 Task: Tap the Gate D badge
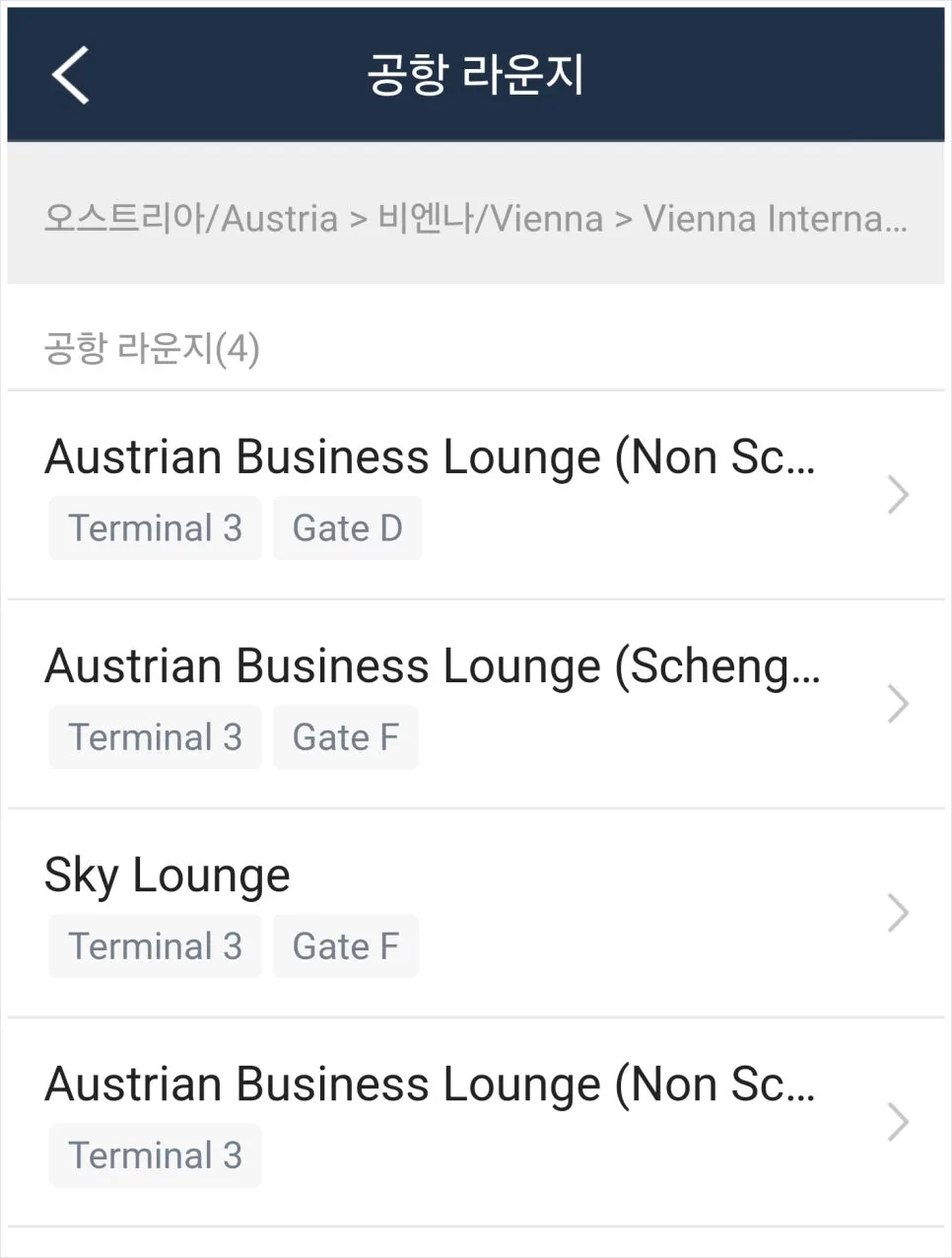[x=347, y=527]
